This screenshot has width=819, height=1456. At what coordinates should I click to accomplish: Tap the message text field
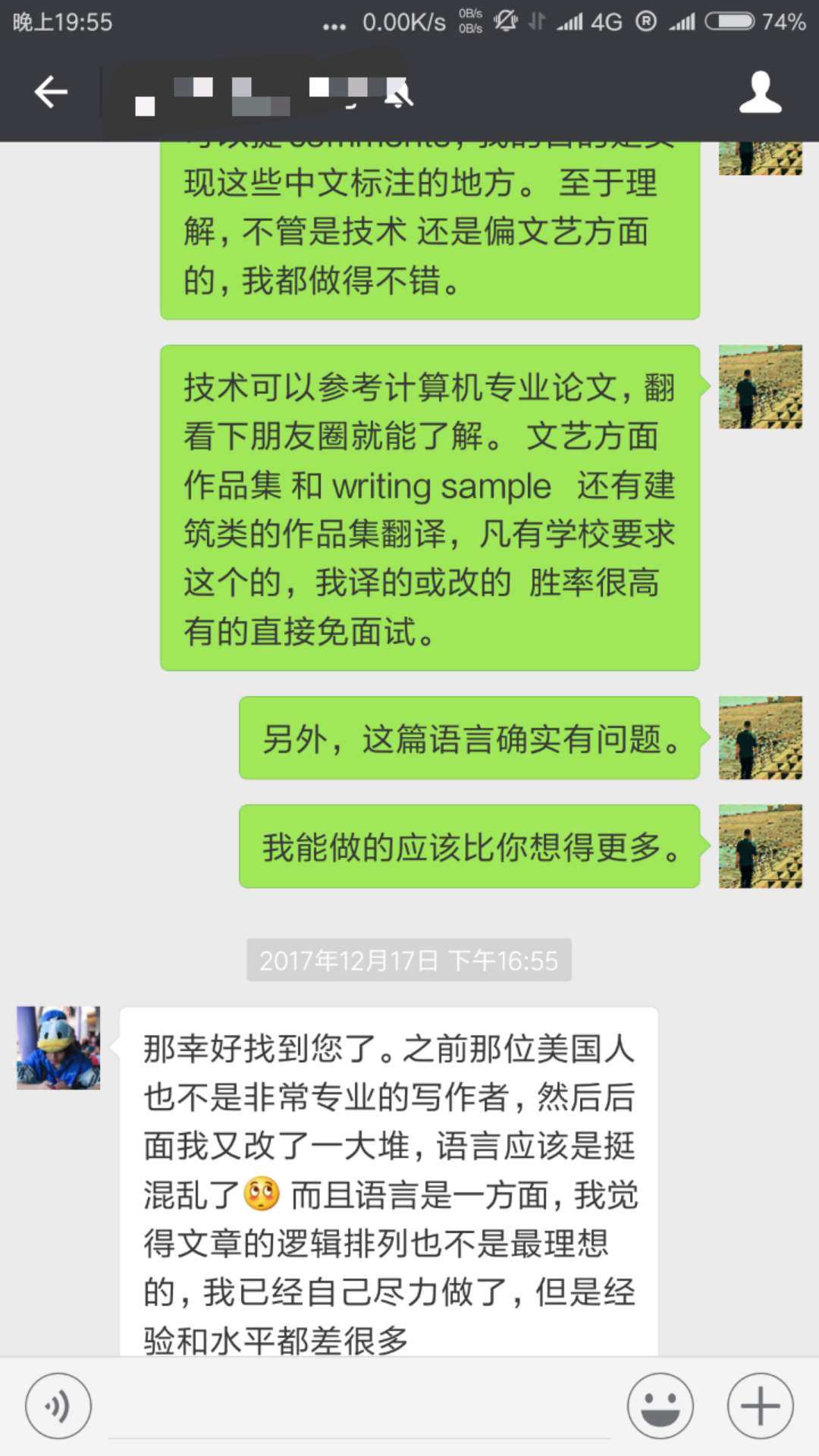coord(358,1407)
